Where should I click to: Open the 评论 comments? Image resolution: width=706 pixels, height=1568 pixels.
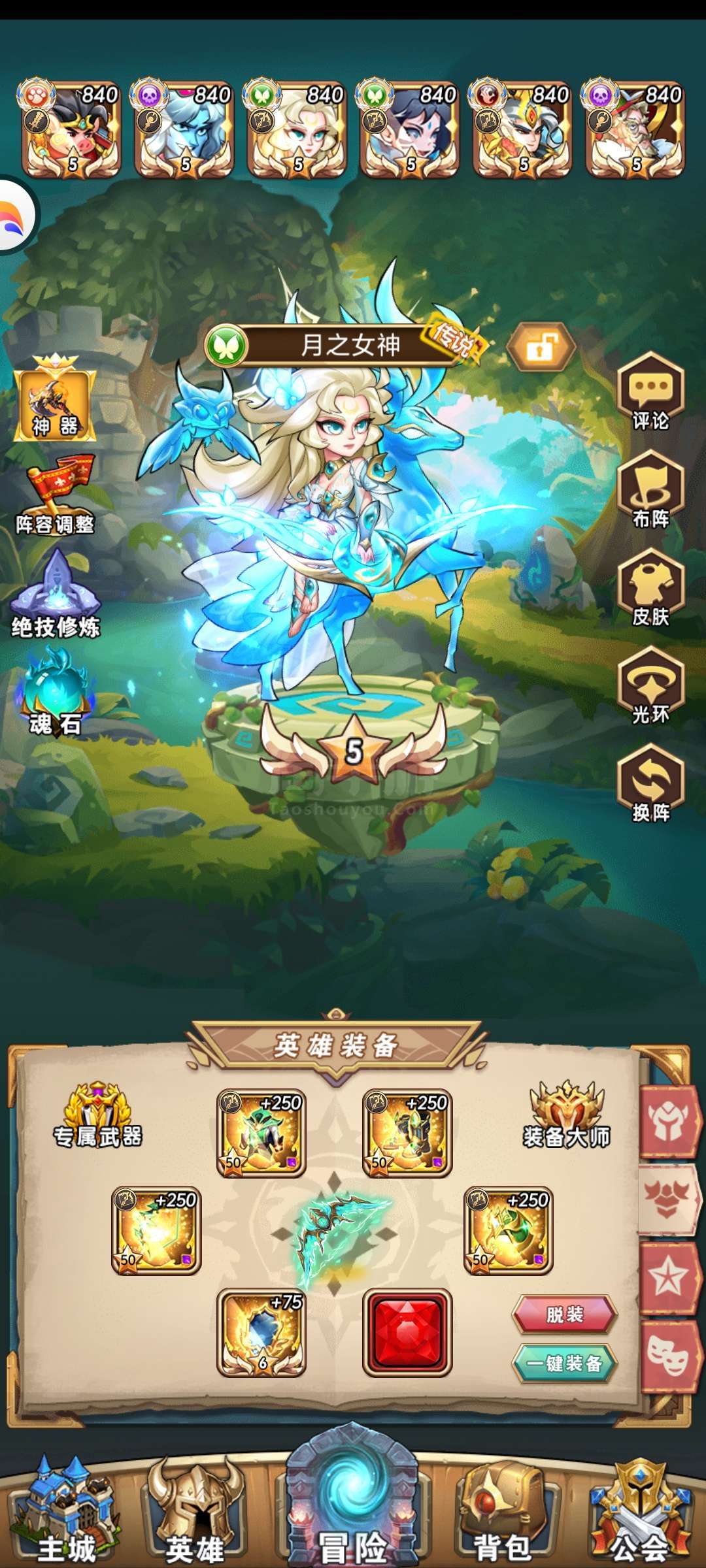[650, 392]
